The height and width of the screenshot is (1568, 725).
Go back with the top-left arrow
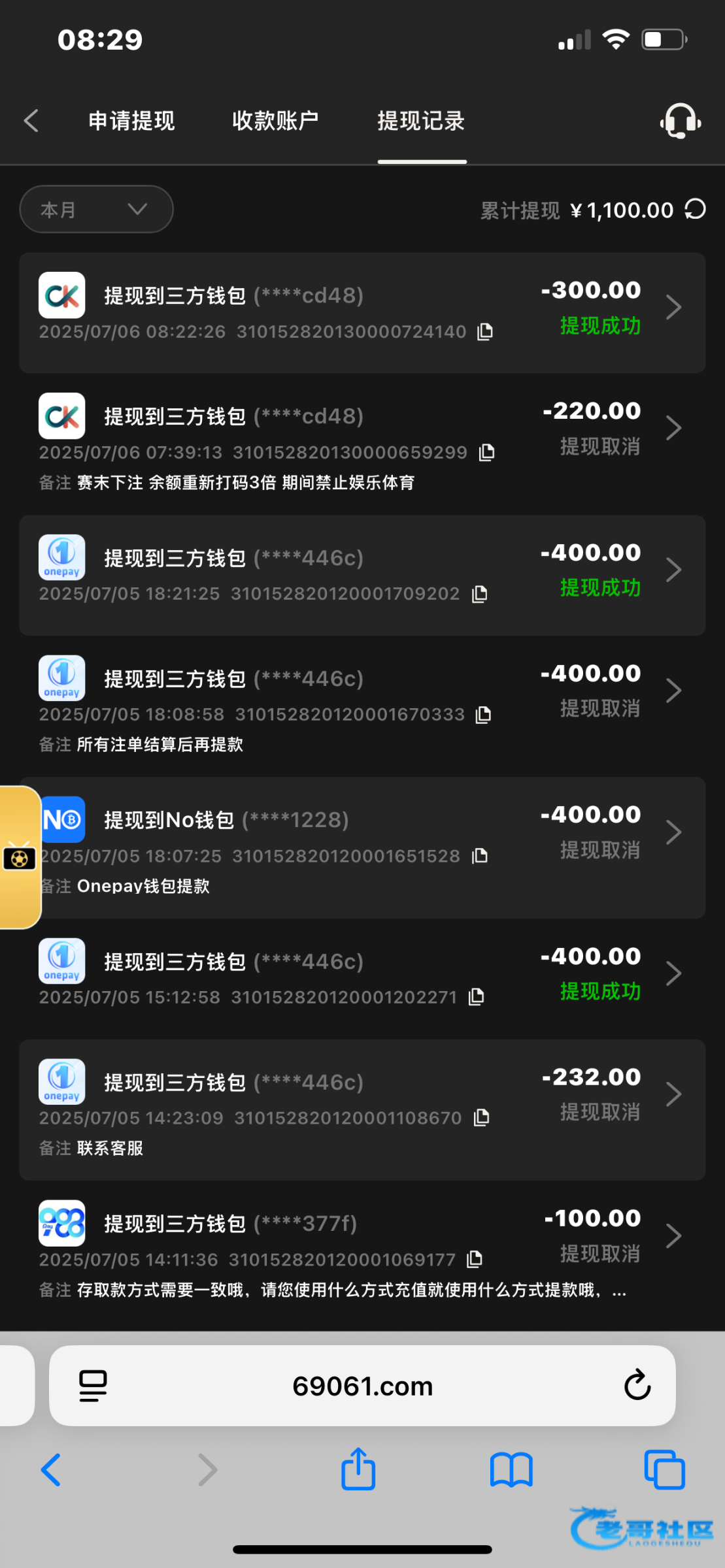pos(31,121)
